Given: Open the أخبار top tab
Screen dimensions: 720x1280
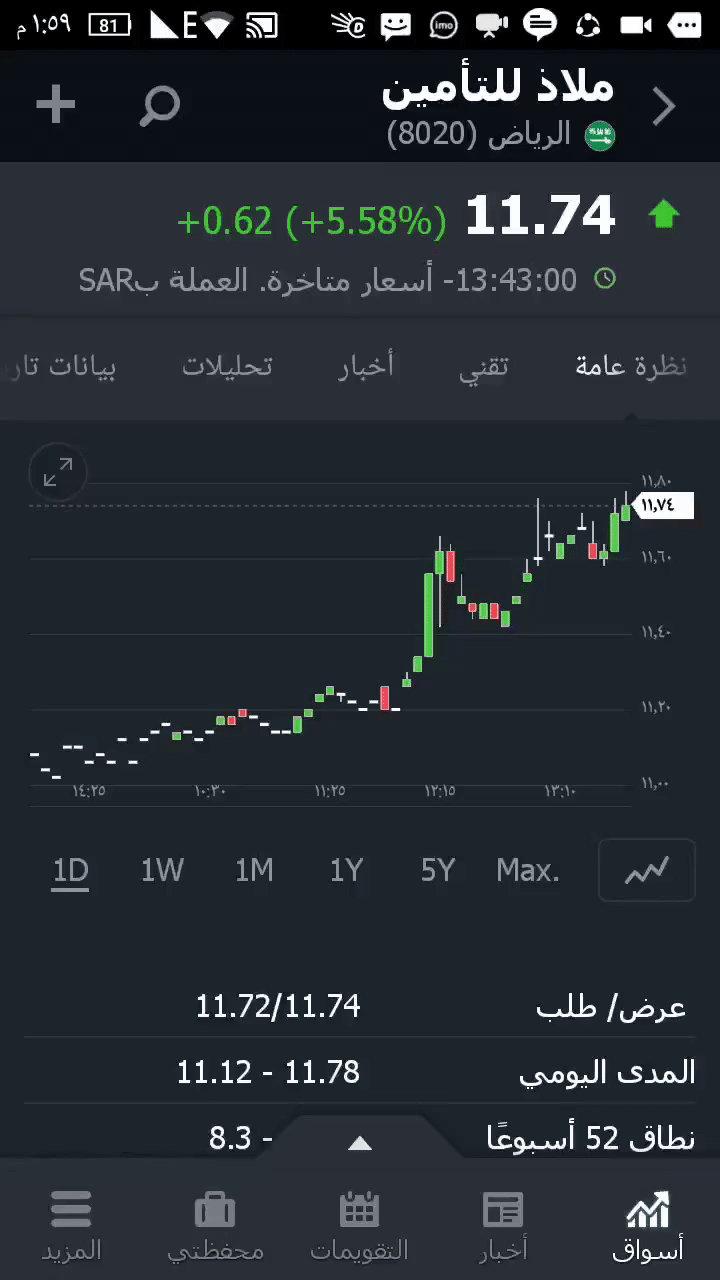Looking at the screenshot, I should (x=366, y=367).
